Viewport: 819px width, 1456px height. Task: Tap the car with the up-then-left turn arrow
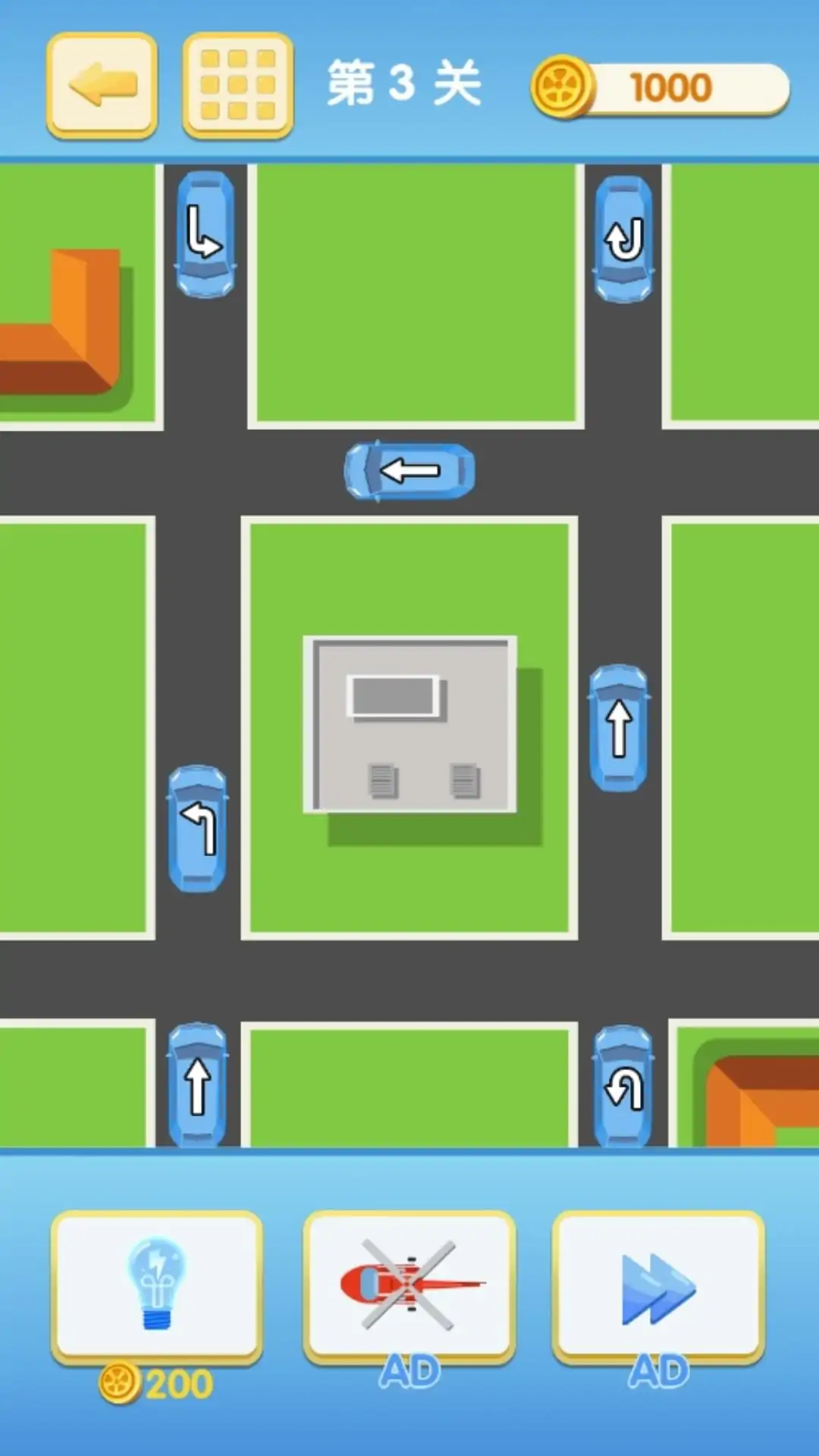click(x=197, y=828)
